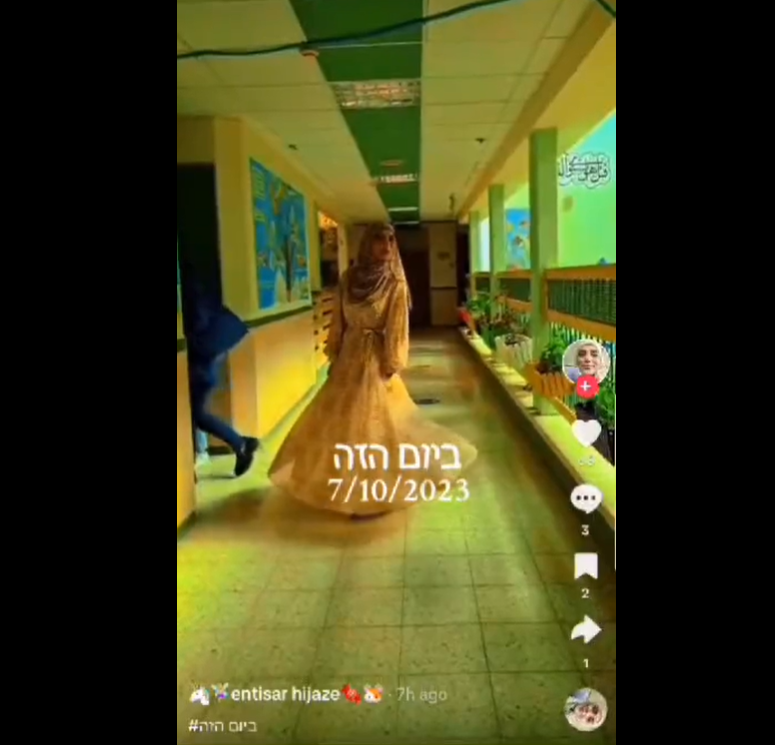Follow the creator with the plus badge
Viewport: 775px width, 745px height.
(586, 386)
